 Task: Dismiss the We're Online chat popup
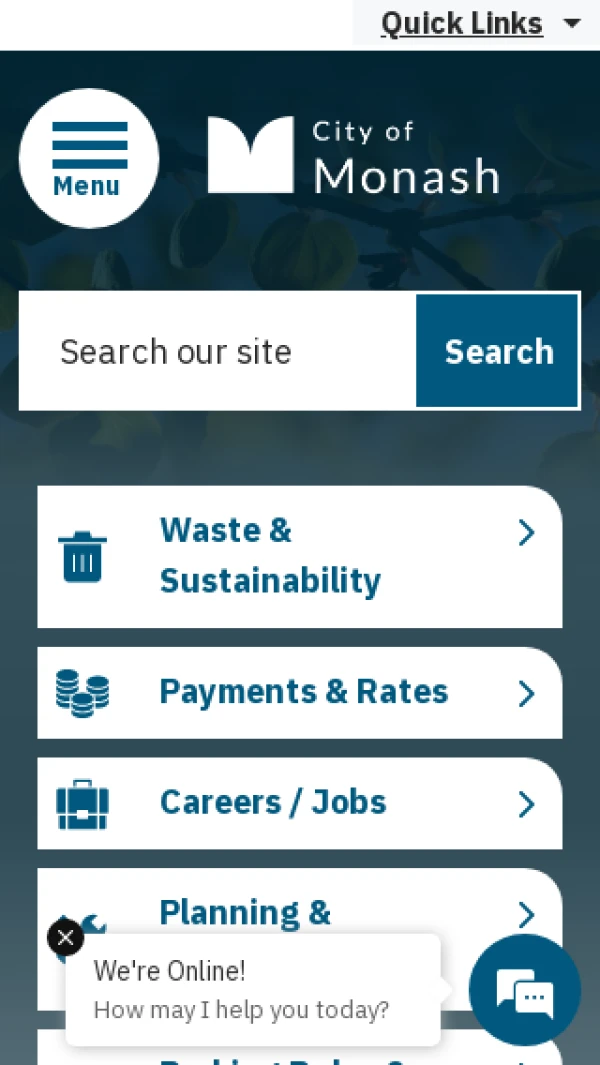tap(66, 937)
